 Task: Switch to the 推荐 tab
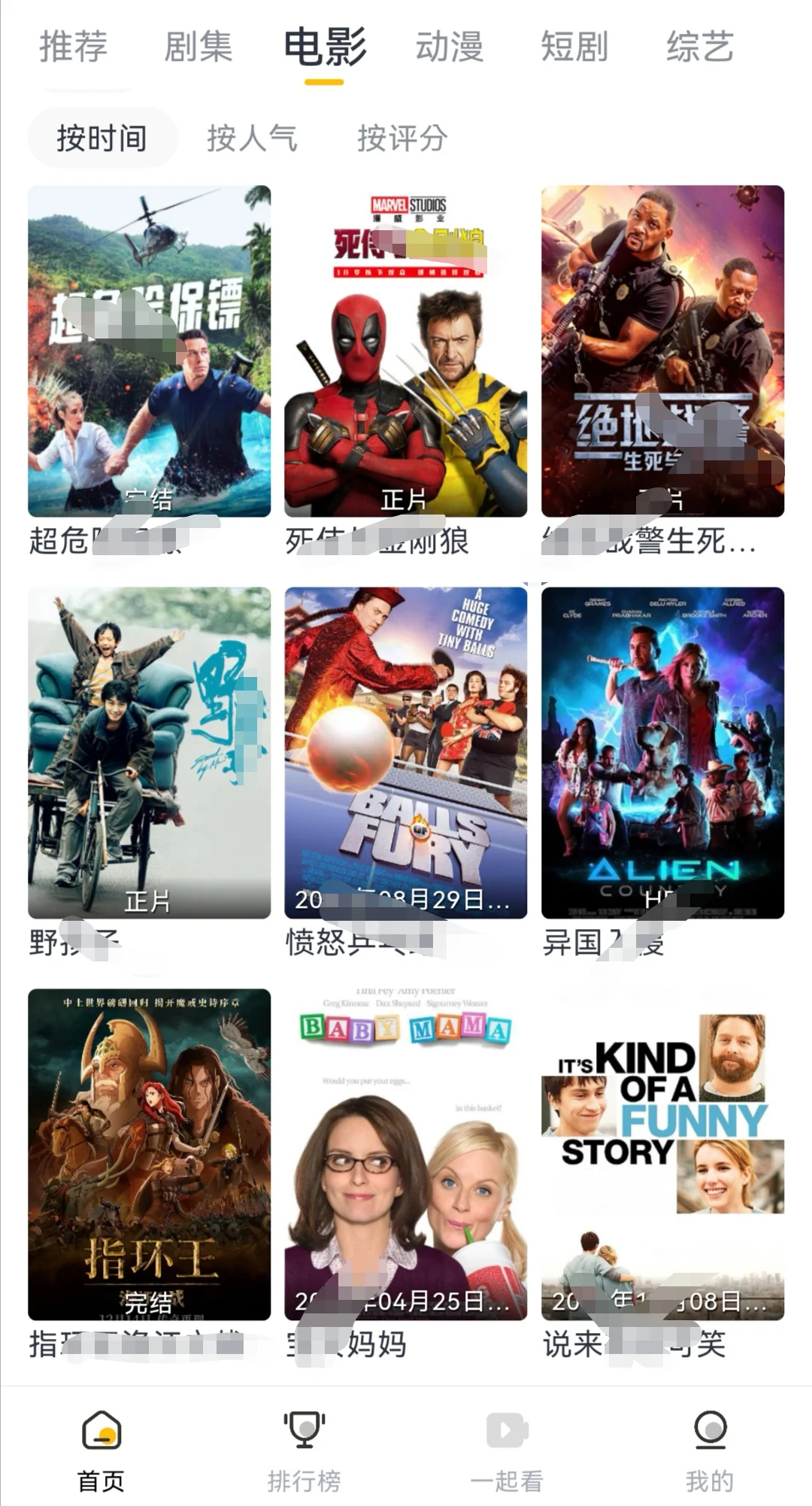point(73,47)
